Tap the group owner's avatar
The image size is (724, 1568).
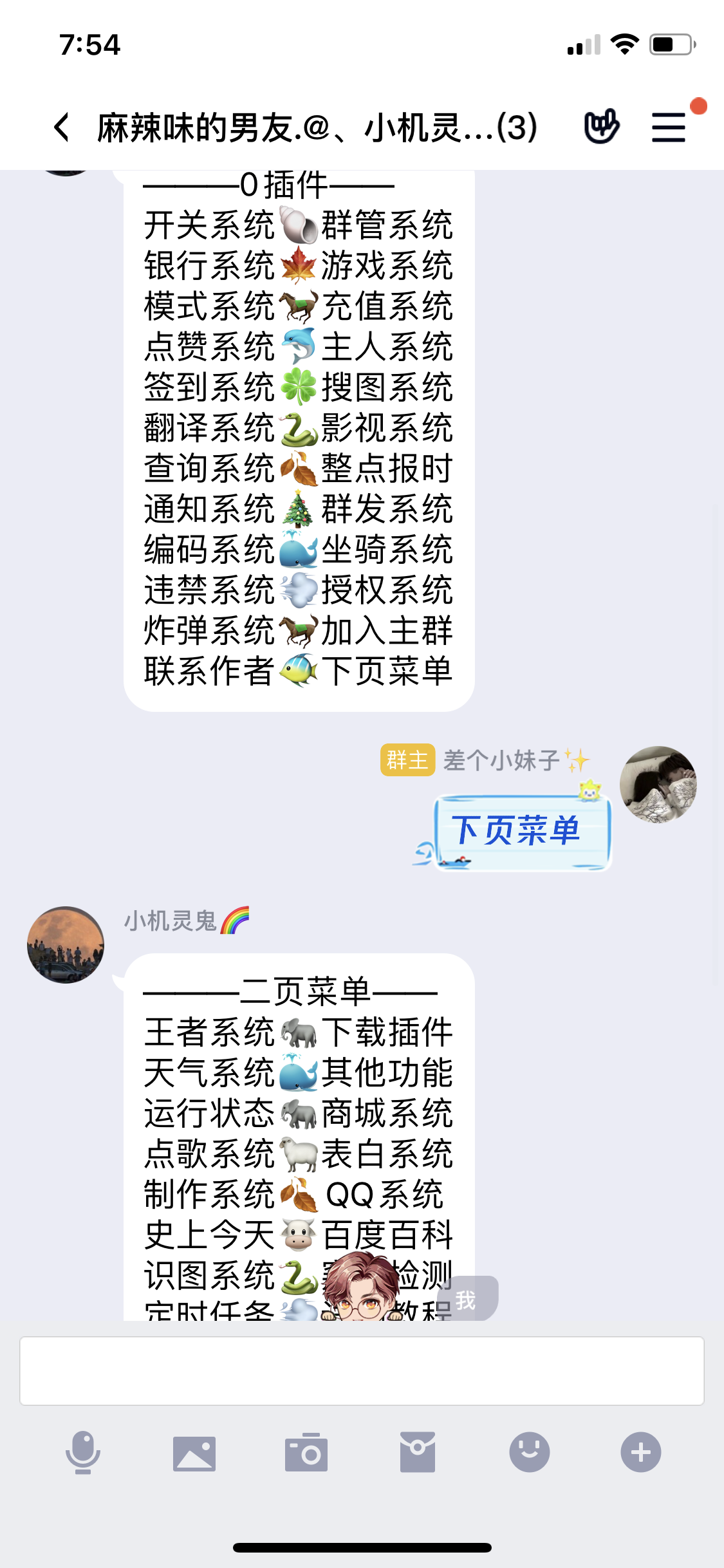(x=659, y=785)
